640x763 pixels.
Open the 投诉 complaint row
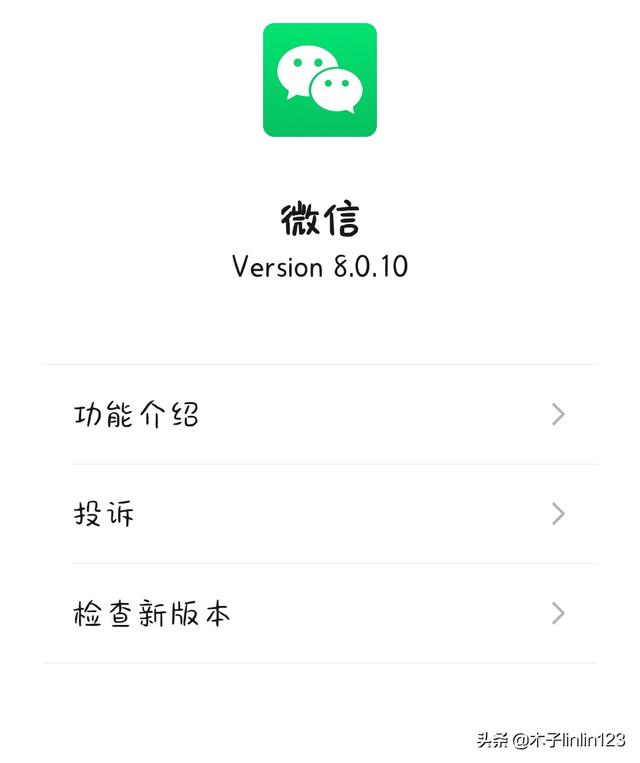(x=320, y=514)
